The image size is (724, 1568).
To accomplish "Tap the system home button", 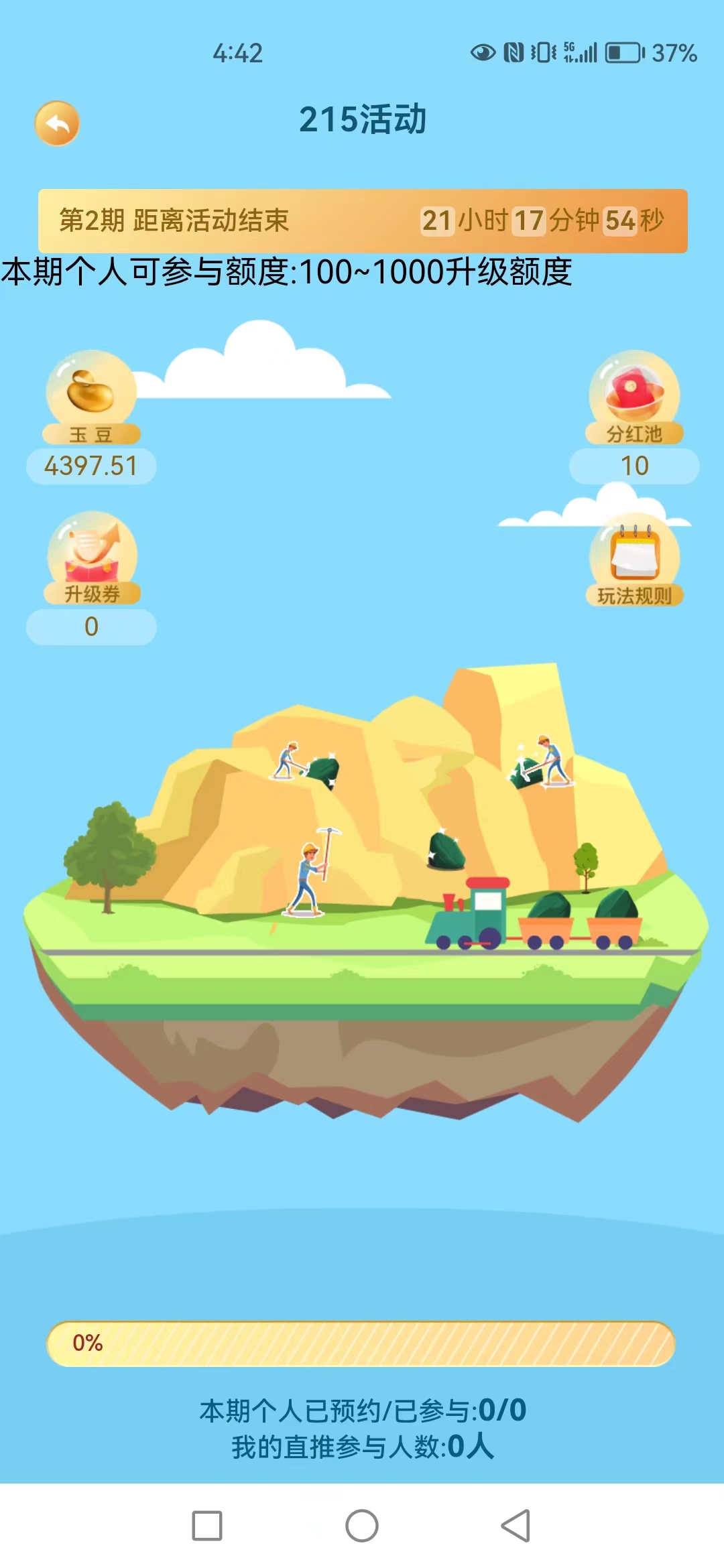I will tap(362, 1526).
